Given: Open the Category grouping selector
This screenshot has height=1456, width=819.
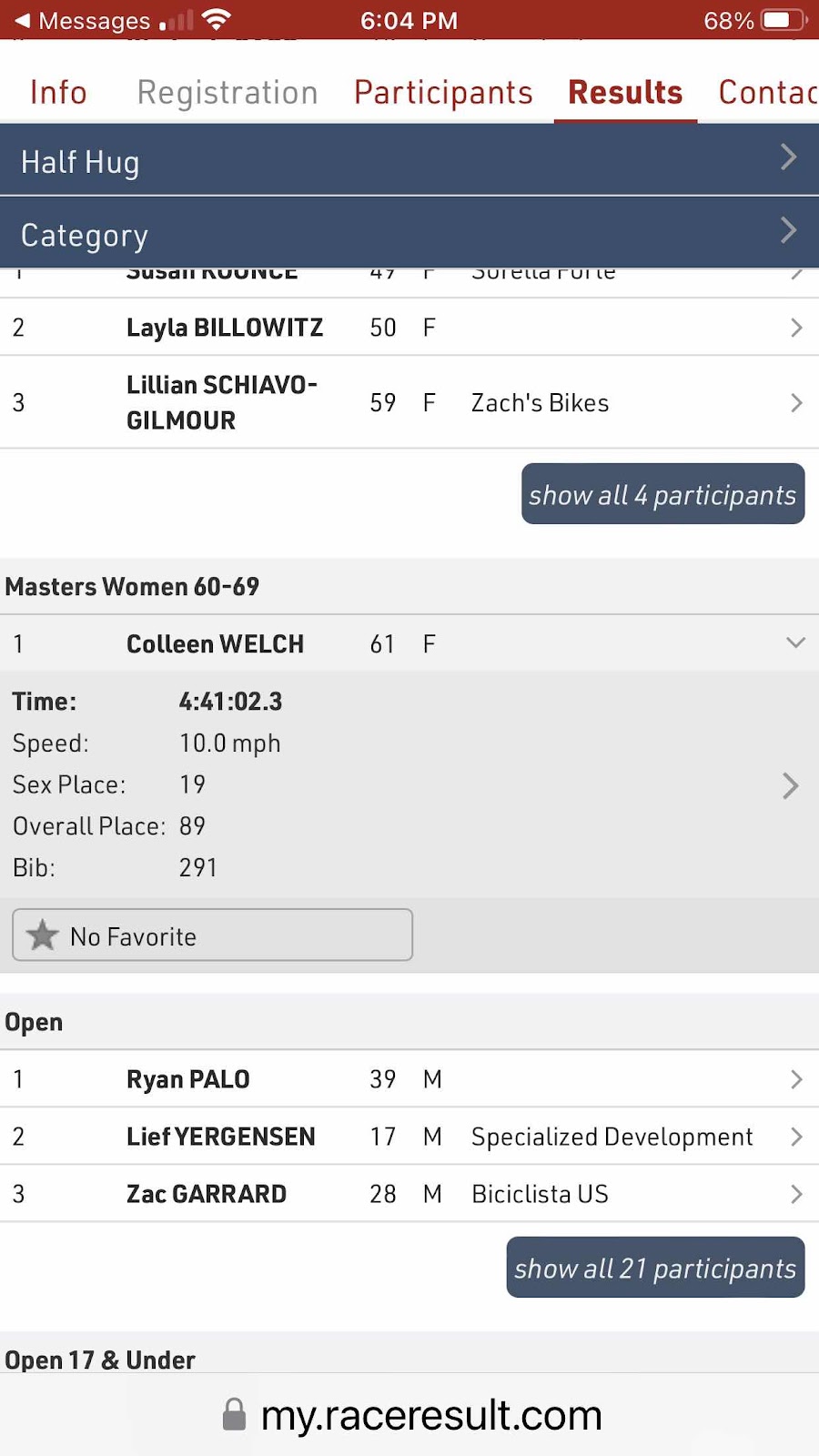Looking at the screenshot, I should (409, 234).
